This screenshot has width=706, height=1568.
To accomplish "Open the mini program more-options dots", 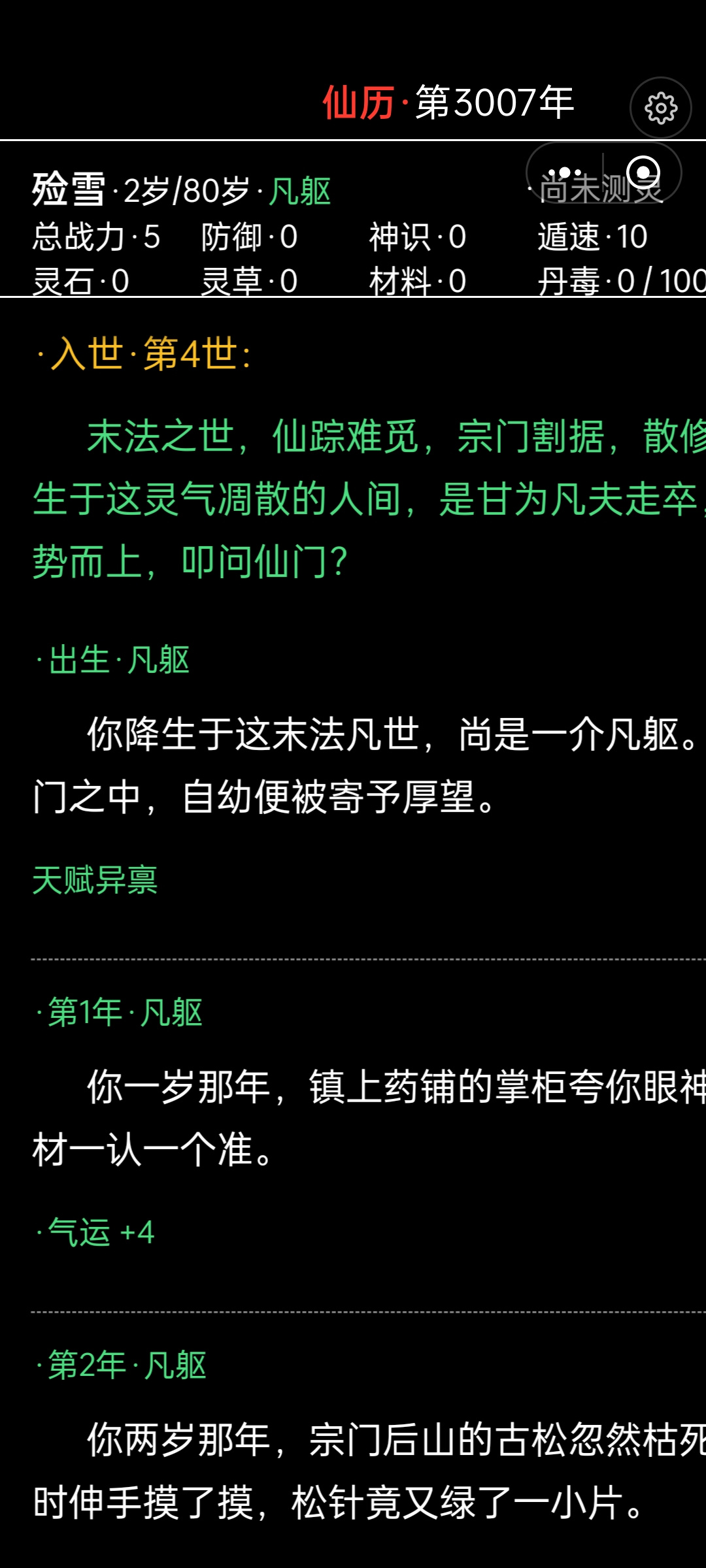I will pos(565,172).
